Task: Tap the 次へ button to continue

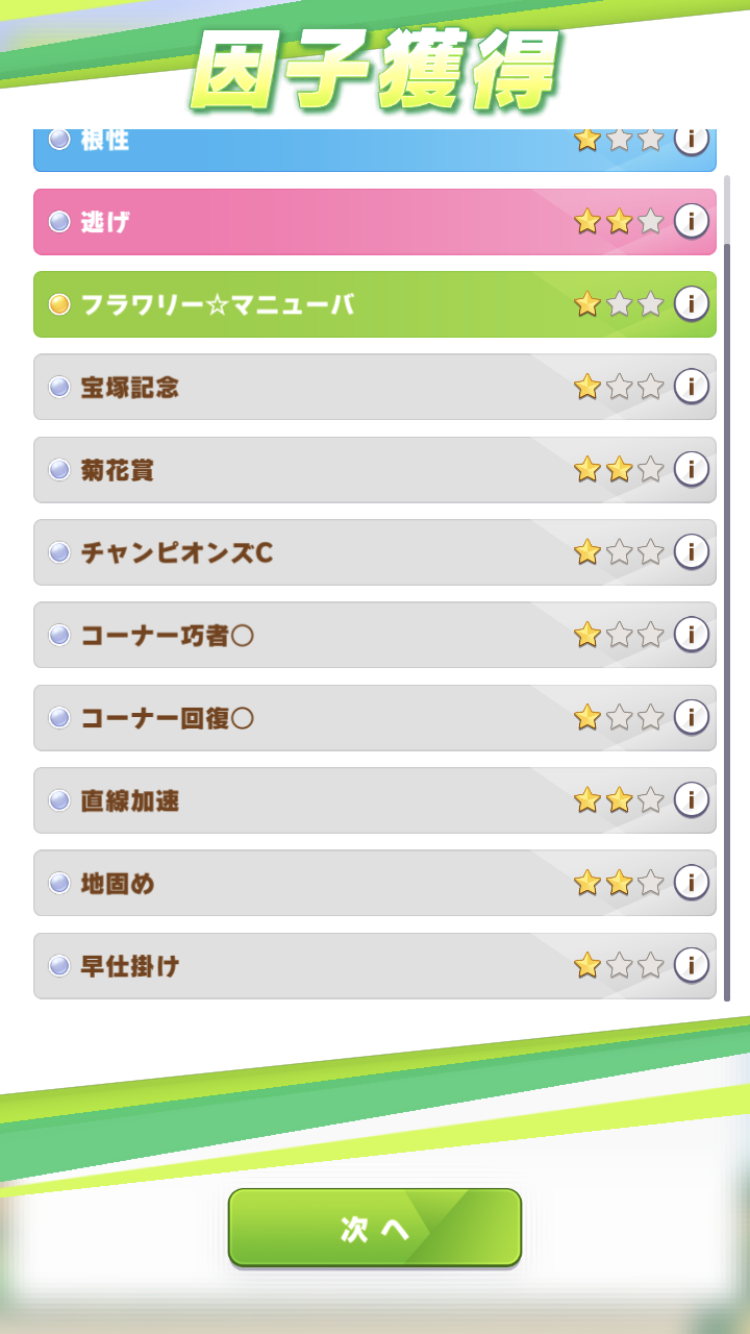Action: click(x=375, y=1227)
